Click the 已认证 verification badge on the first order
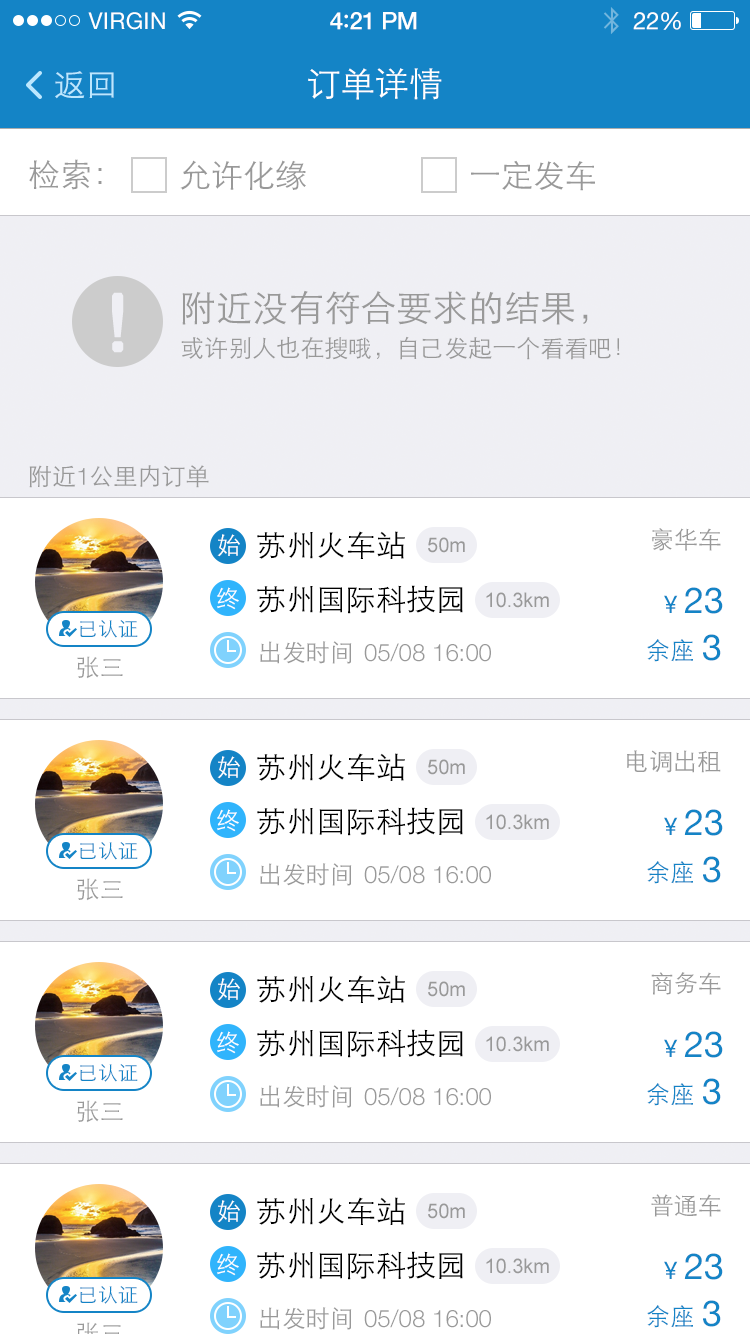This screenshot has width=750, height=1334. tap(98, 629)
